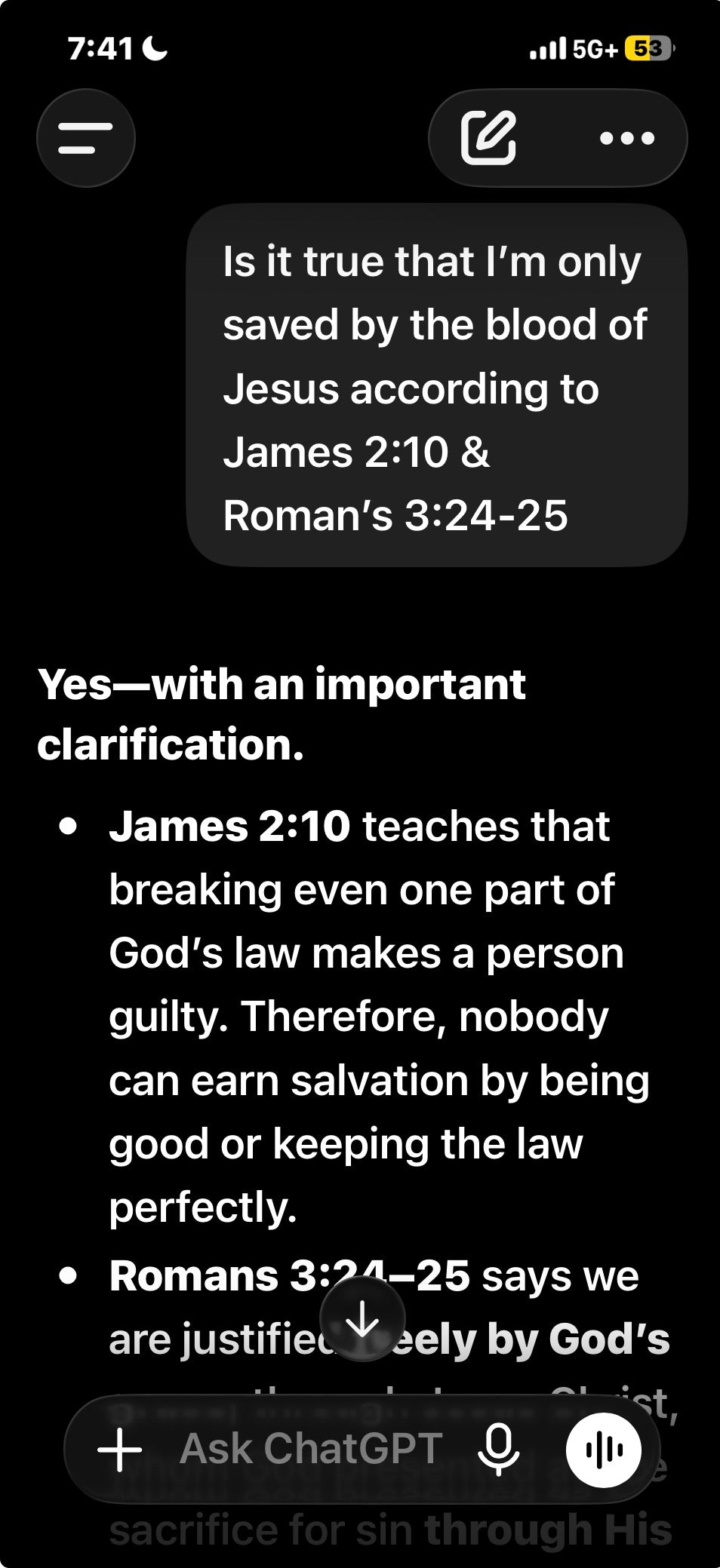Screen dimensions: 720x1568
Task: Open the three-dot overflow menu
Action: coord(626,138)
